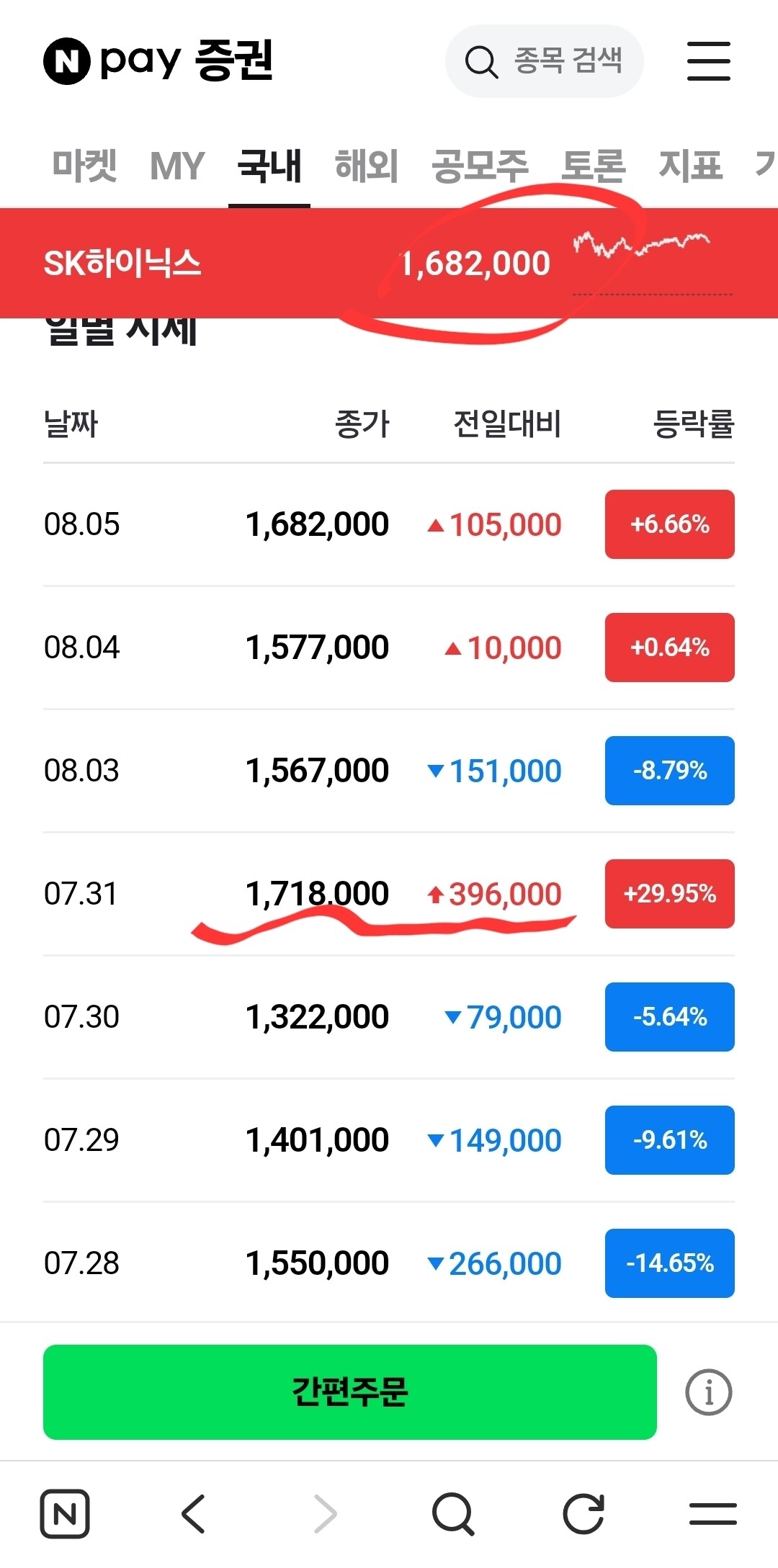
Task: Open the 토론 tab
Action: pos(594,166)
